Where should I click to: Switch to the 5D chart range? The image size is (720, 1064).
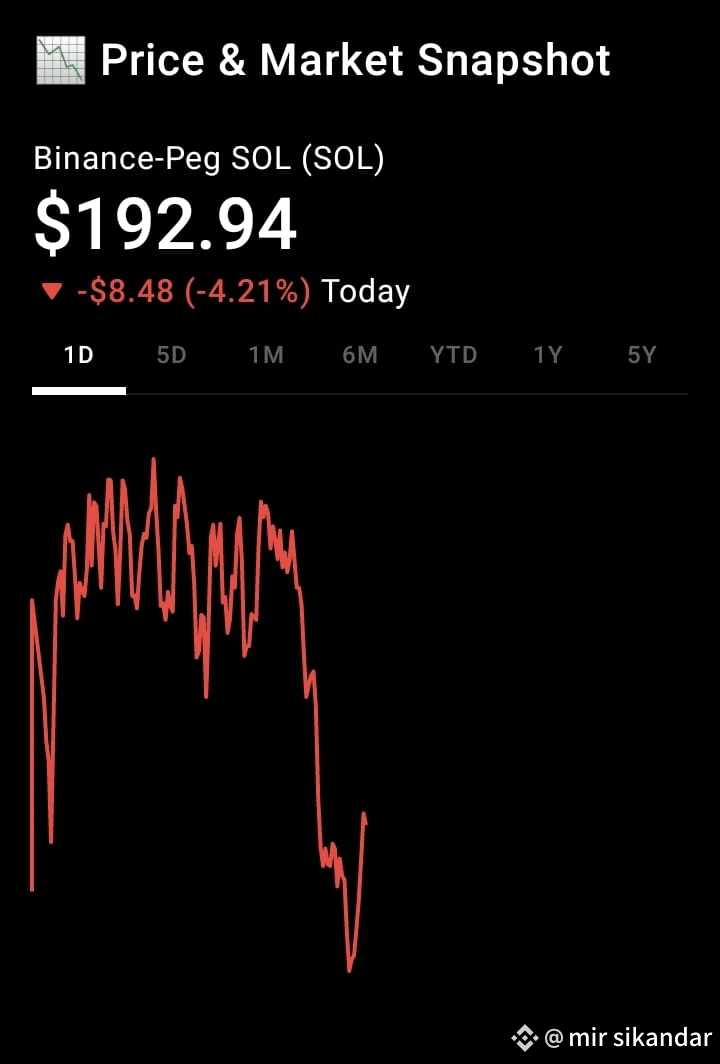coord(172,355)
